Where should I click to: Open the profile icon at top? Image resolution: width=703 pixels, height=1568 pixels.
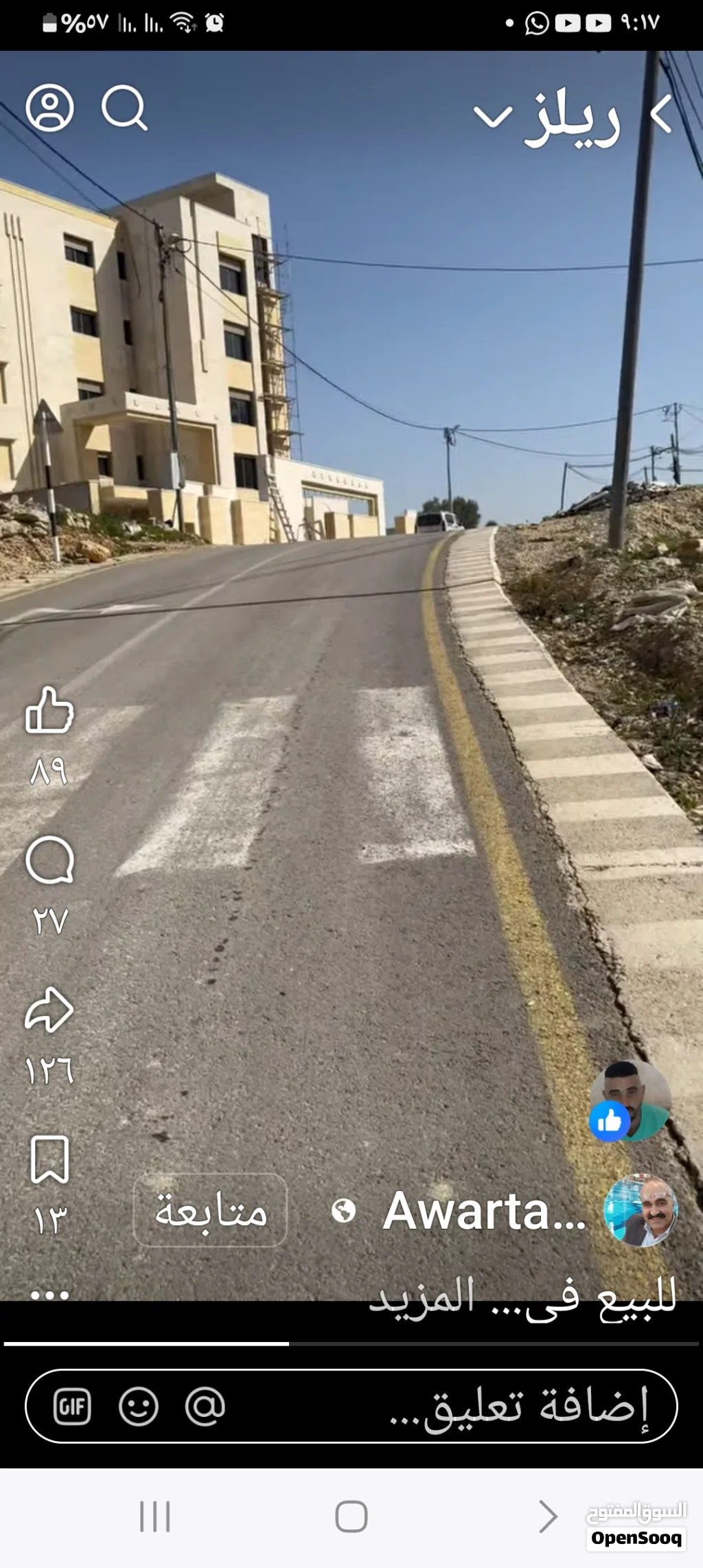pyautogui.click(x=49, y=109)
